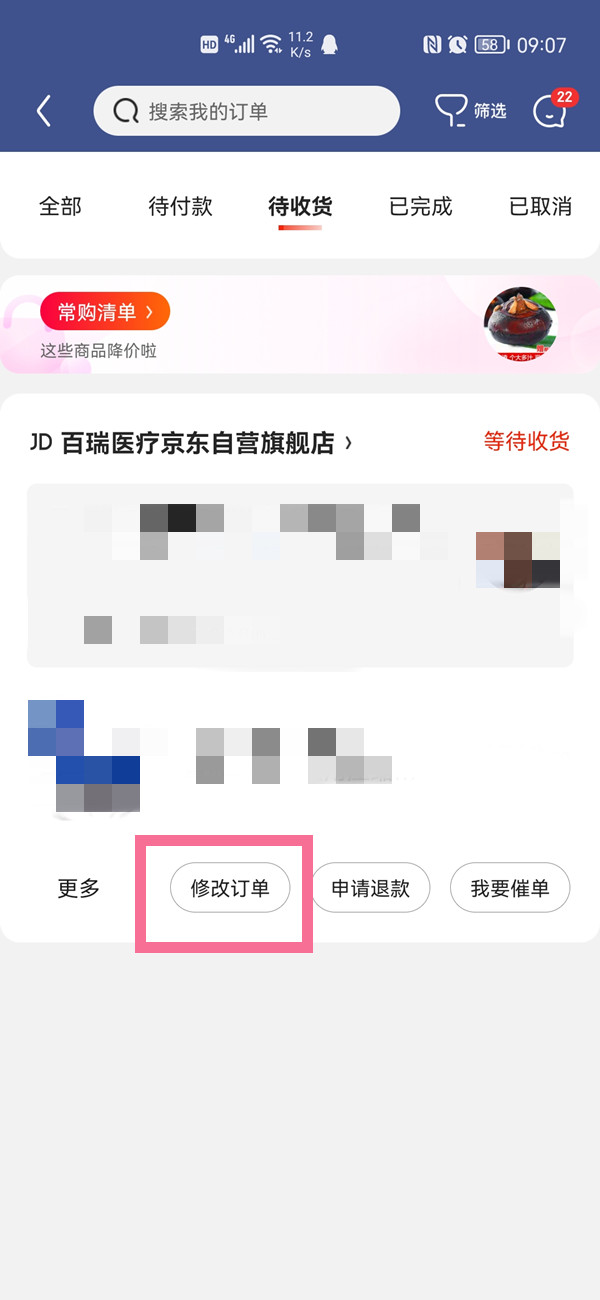Select the 待收货 tab
This screenshot has height=1300, width=600.
coord(300,207)
